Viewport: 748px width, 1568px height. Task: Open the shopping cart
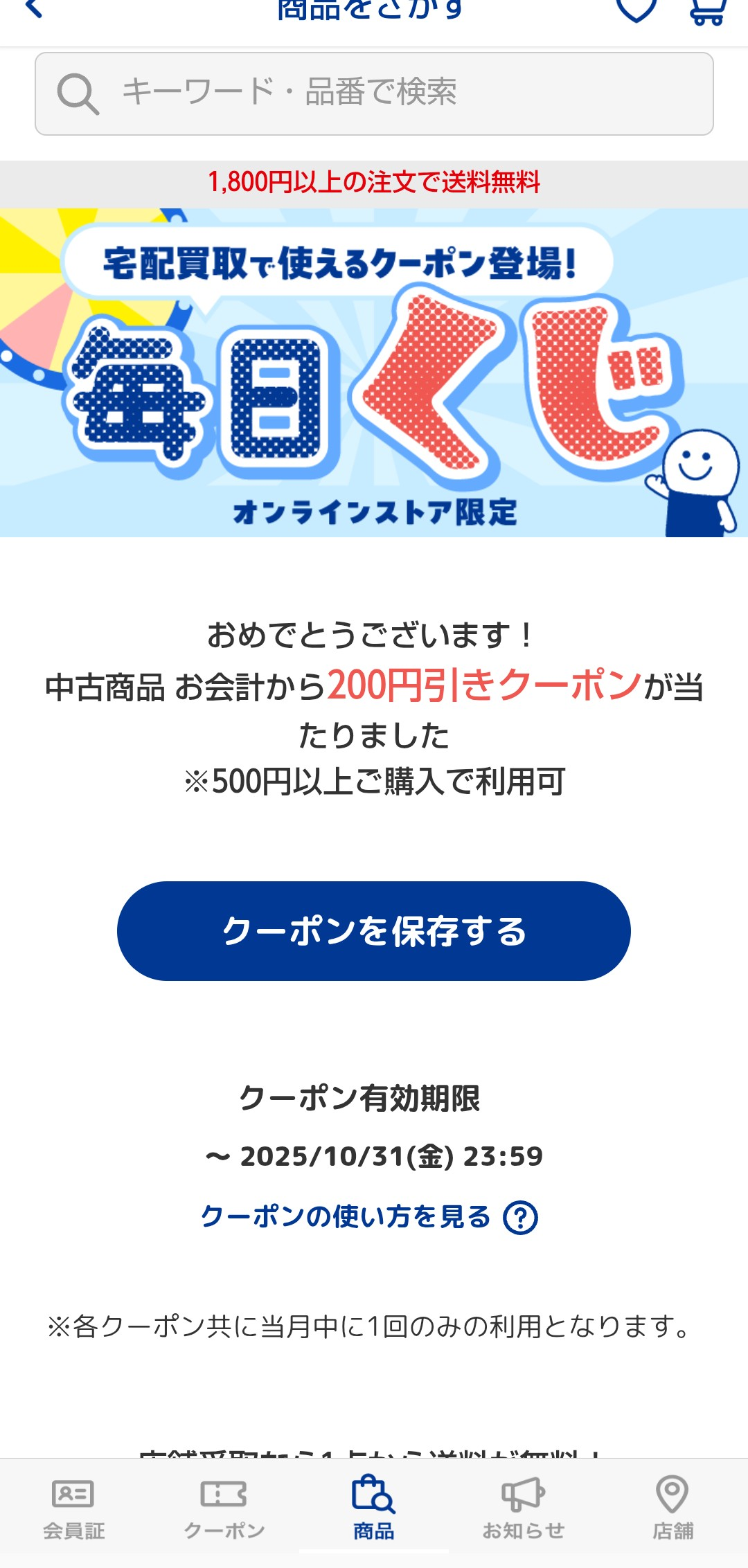[707, 11]
